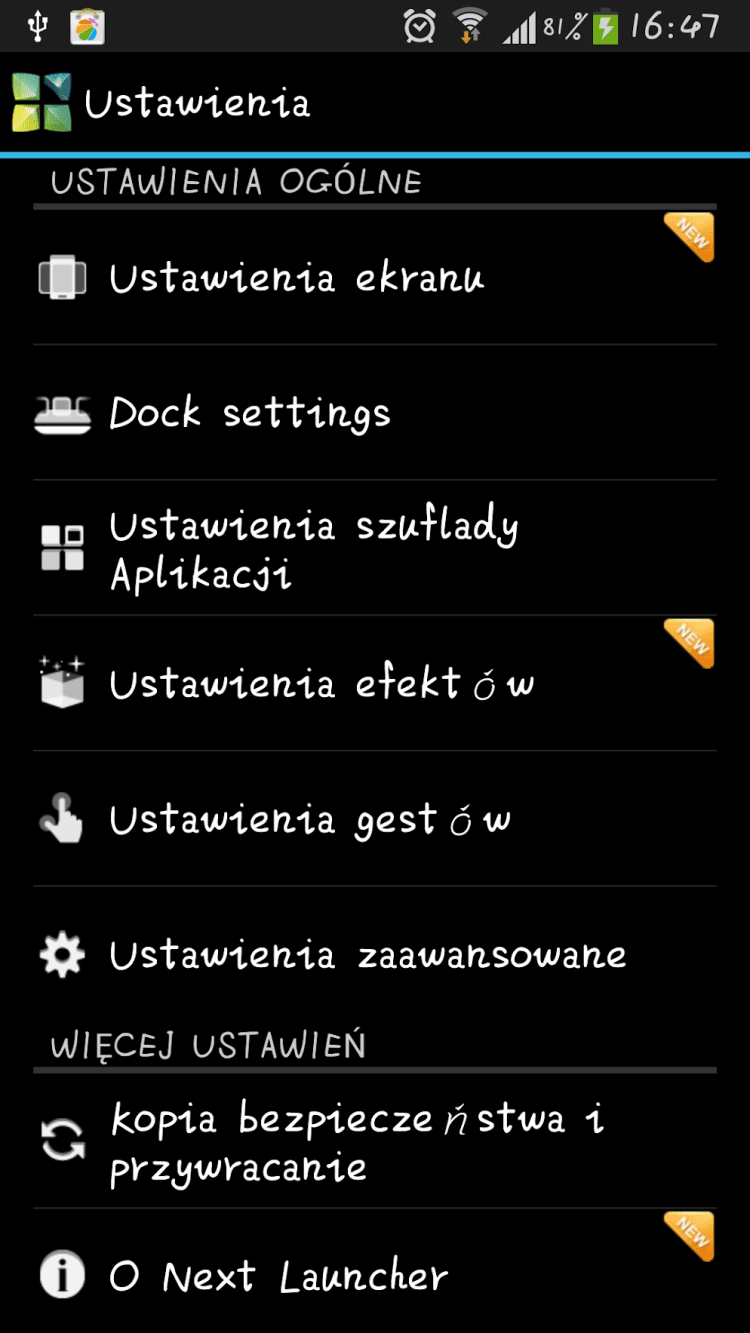The height and width of the screenshot is (1333, 750).
Task: Select Ustawienia szuflady Aplikacji
Action: pyautogui.click(x=313, y=549)
